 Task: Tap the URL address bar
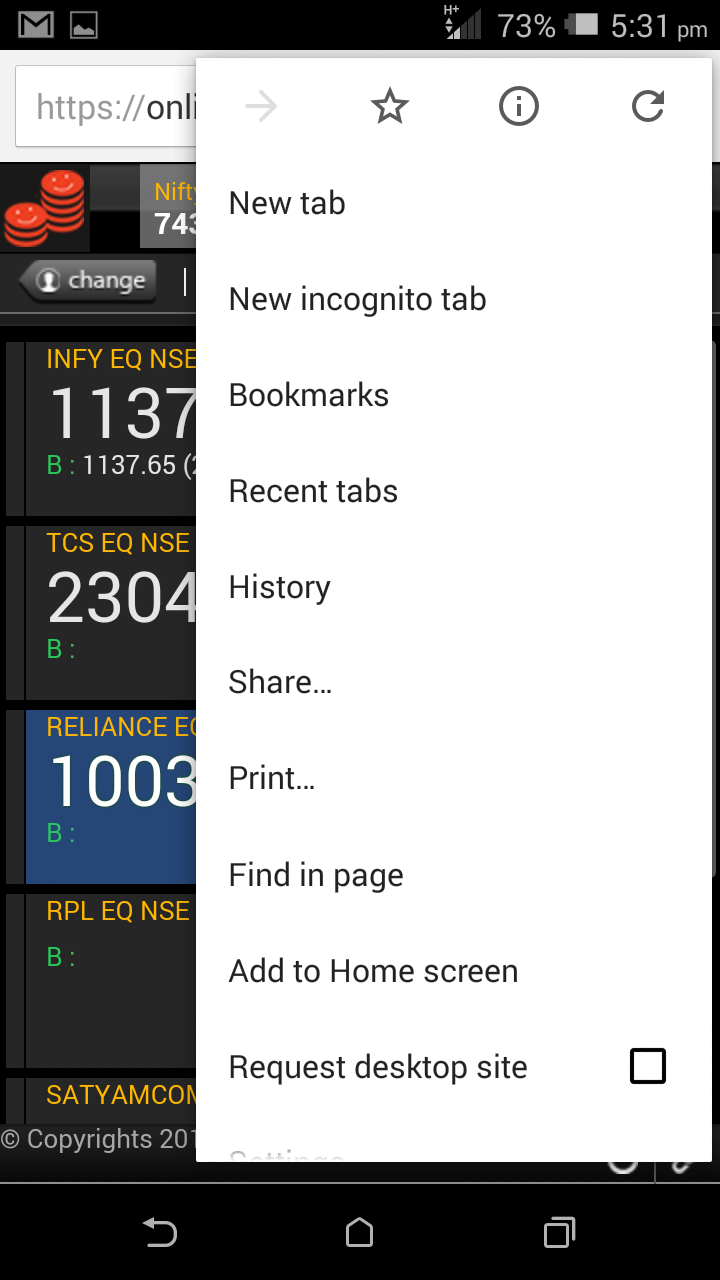pos(106,107)
